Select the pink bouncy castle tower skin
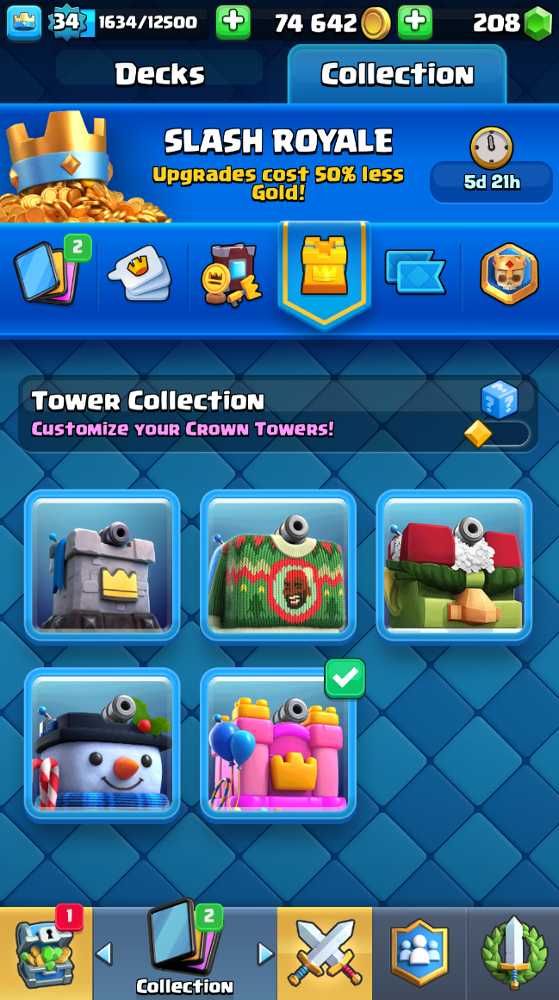This screenshot has height=1000, width=559. (x=278, y=744)
